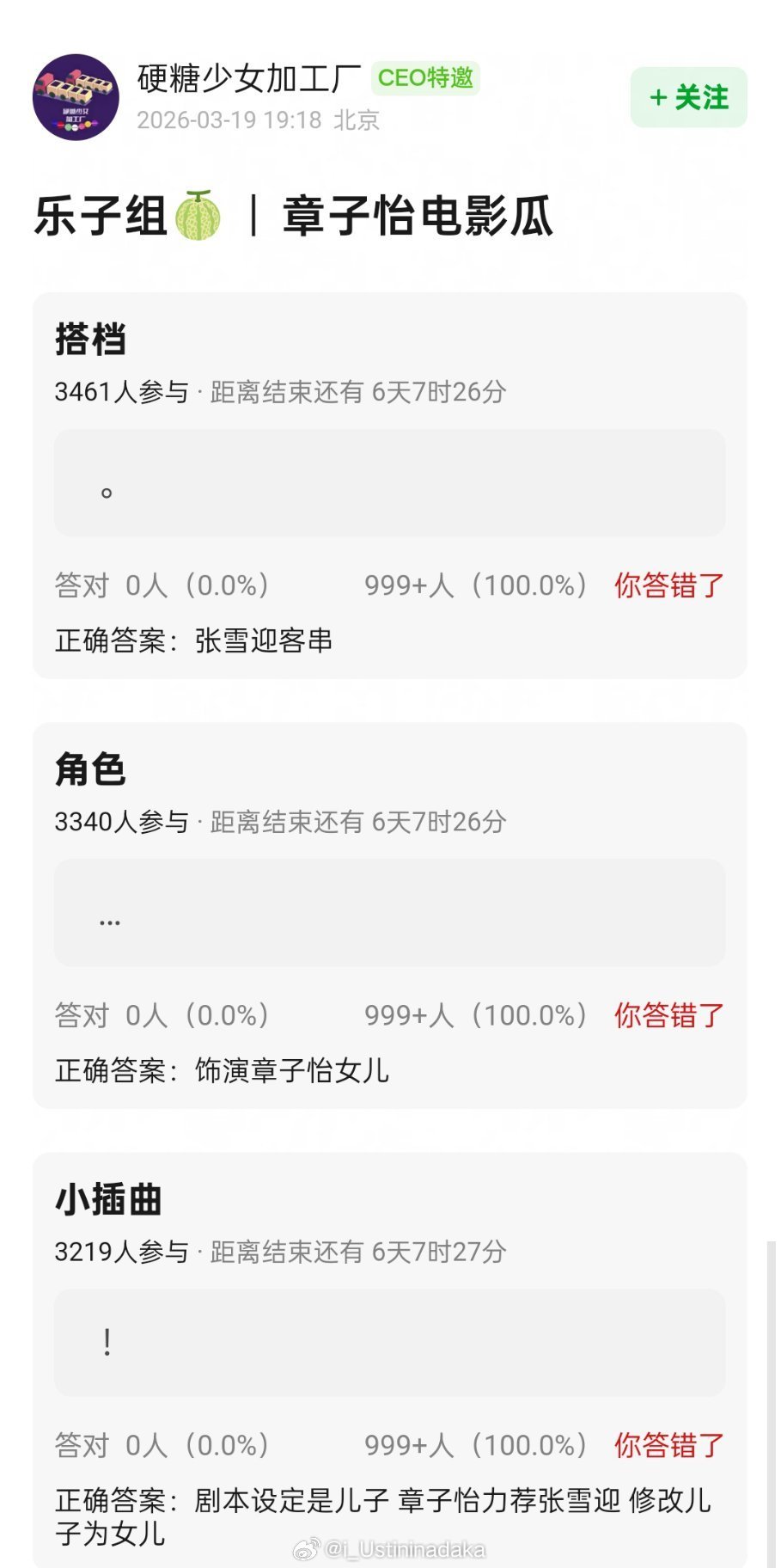Viewport: 781px width, 1568px height.
Task: Select the 搭档 quiz title
Action: [x=89, y=340]
